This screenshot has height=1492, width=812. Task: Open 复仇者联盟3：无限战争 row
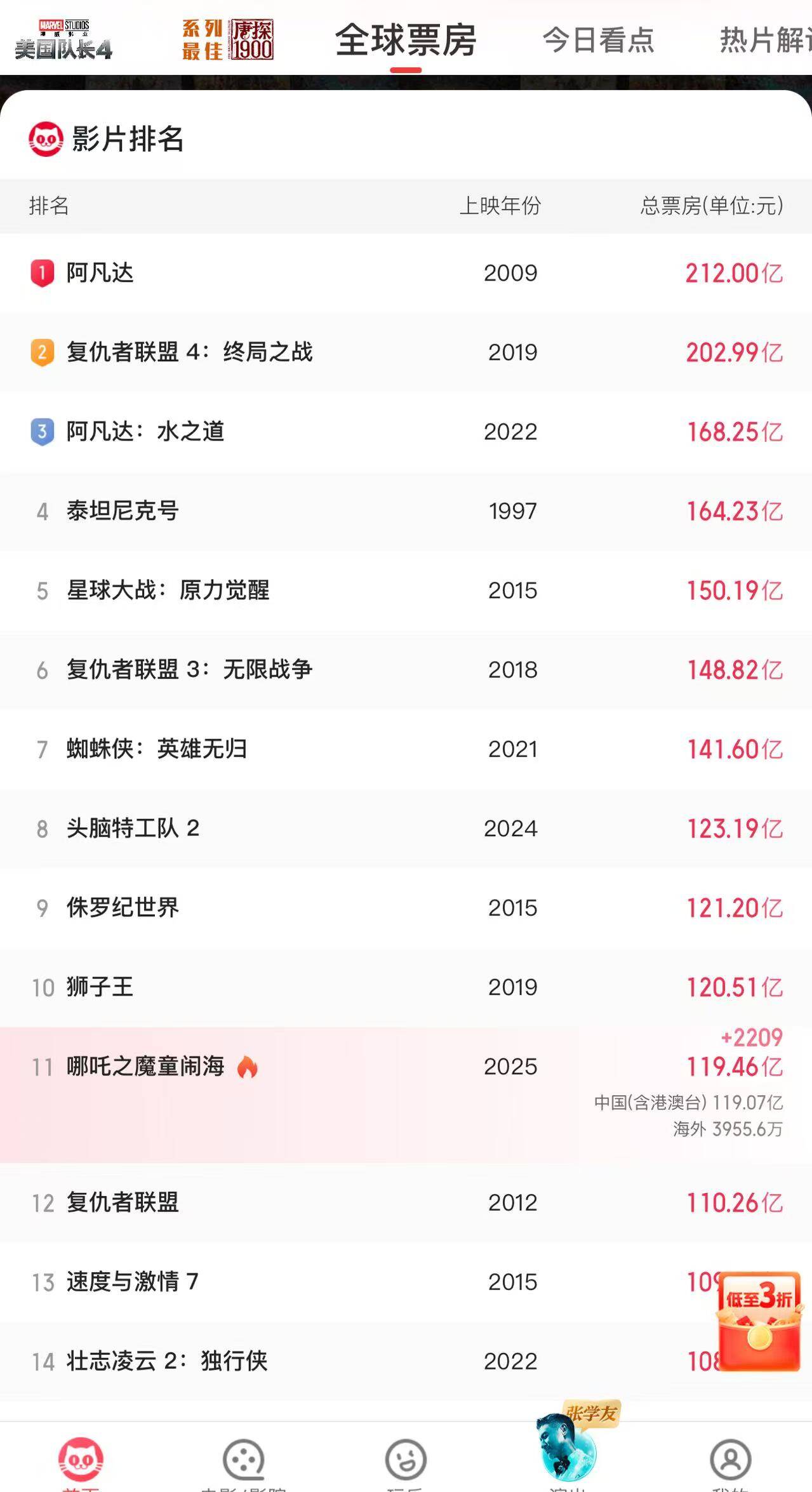pos(406,670)
